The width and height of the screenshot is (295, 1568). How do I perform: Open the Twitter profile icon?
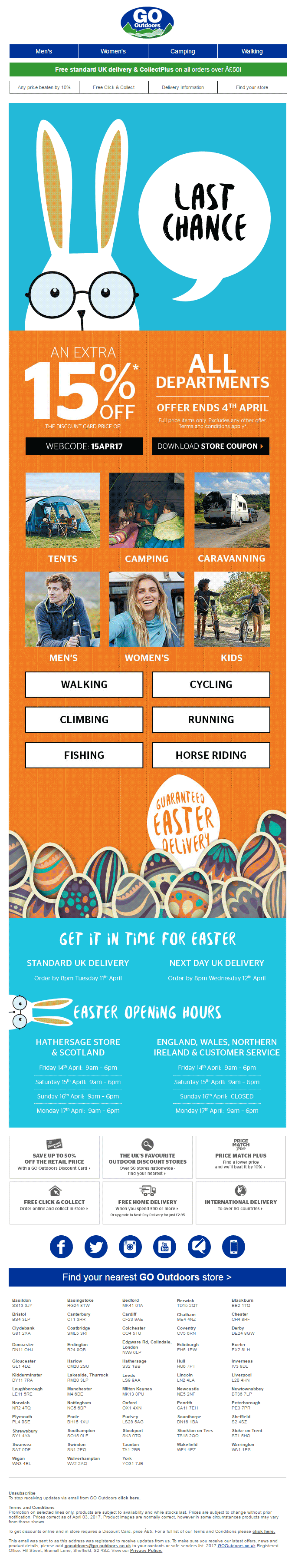[x=95, y=1247]
